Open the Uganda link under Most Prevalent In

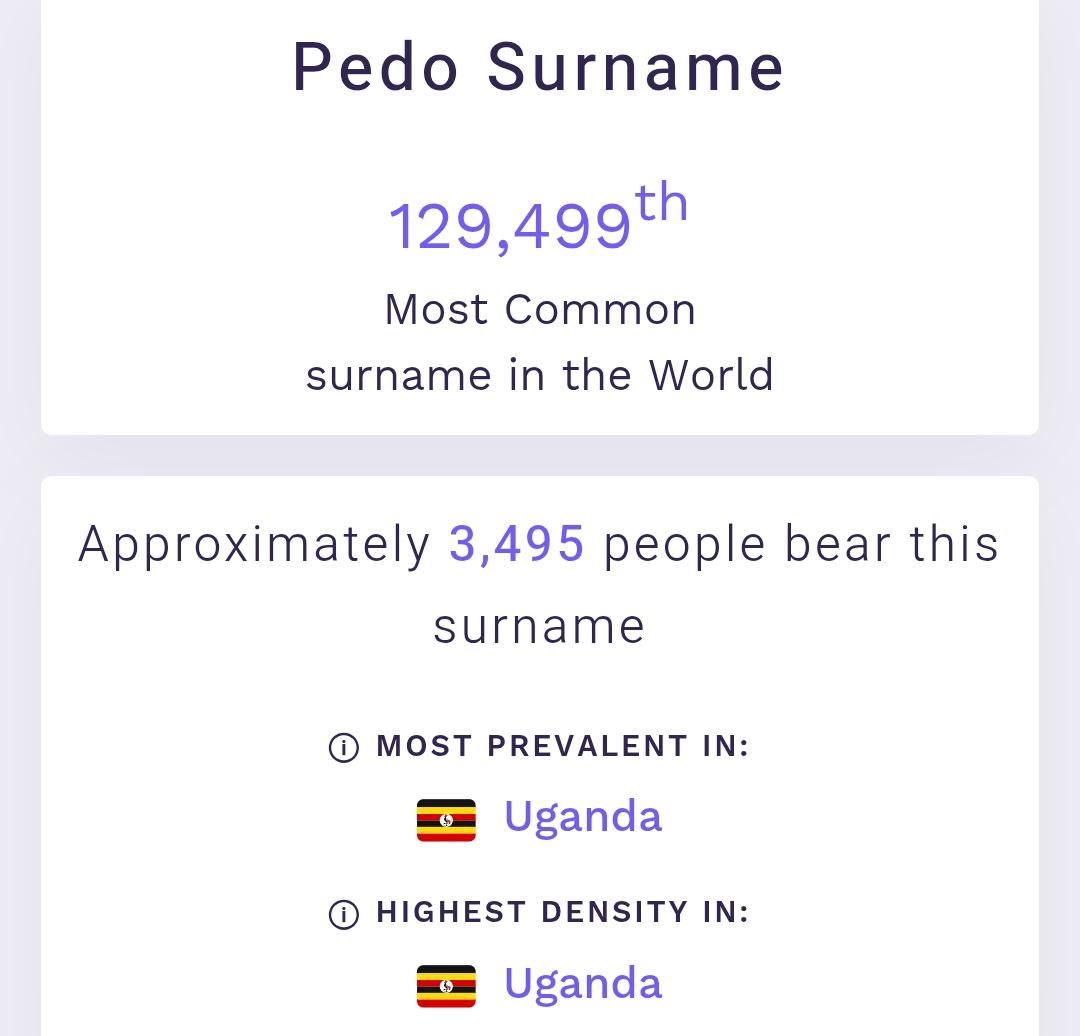tap(582, 817)
